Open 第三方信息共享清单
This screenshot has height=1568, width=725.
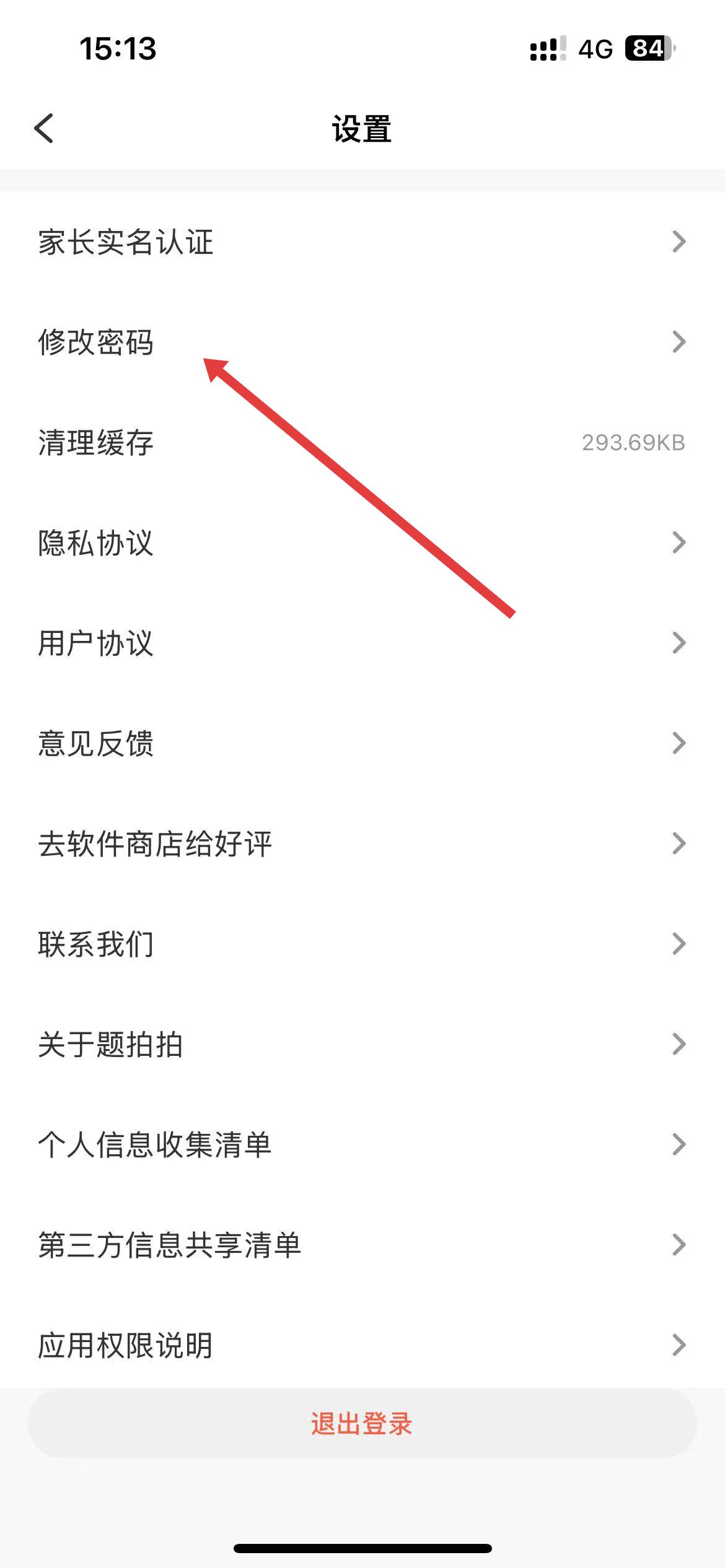[169, 1245]
